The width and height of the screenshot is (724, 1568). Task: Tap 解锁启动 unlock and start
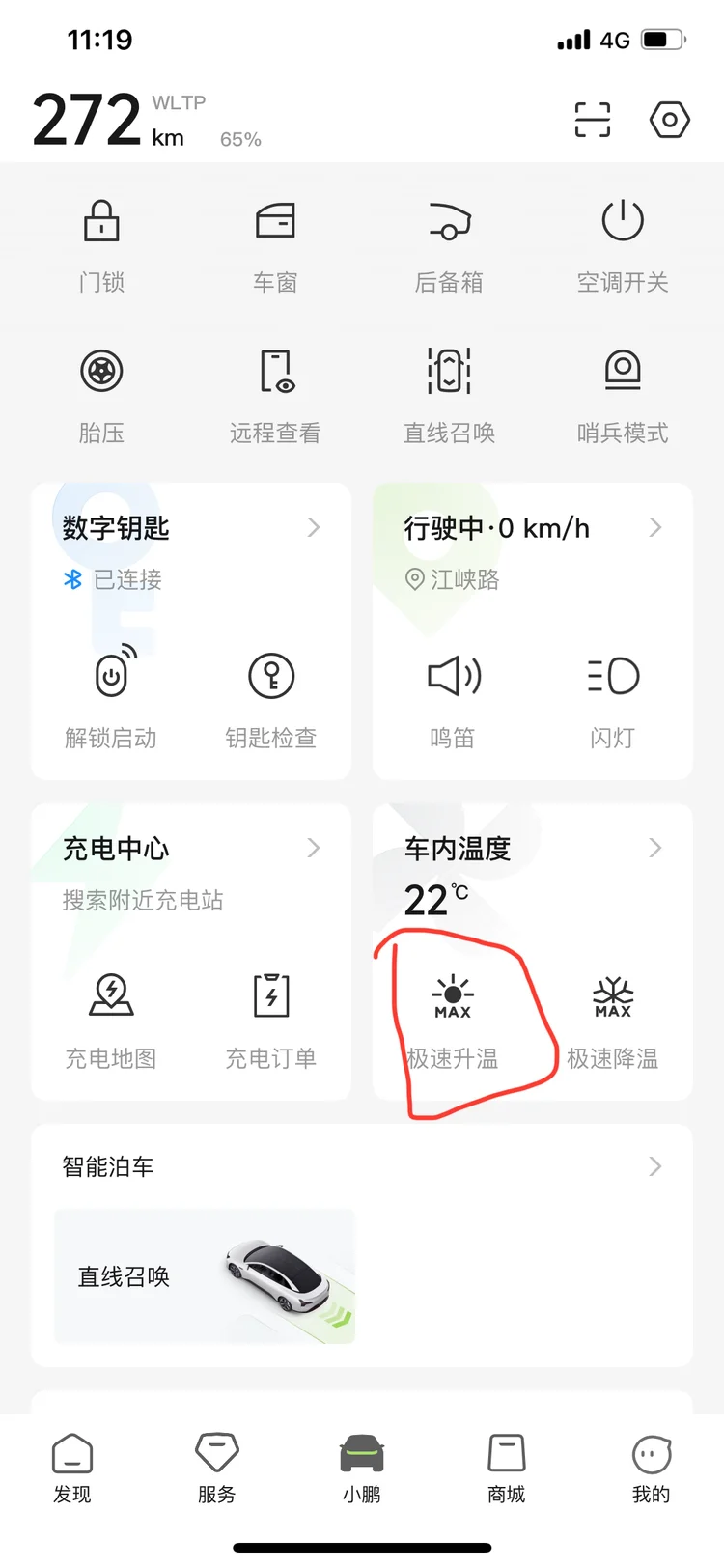[111, 697]
